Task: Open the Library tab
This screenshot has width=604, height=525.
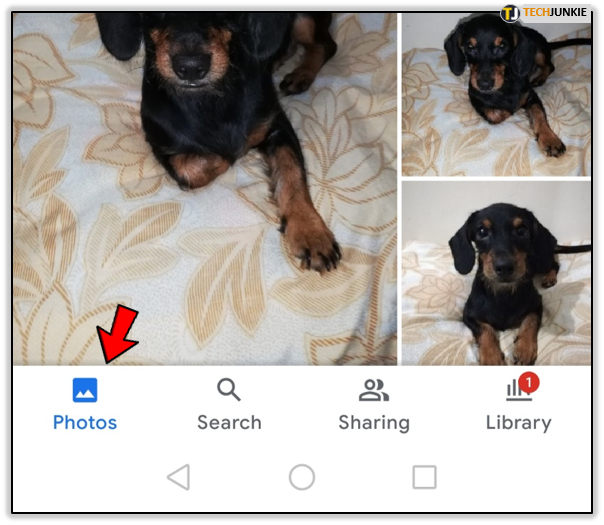Action: click(518, 405)
